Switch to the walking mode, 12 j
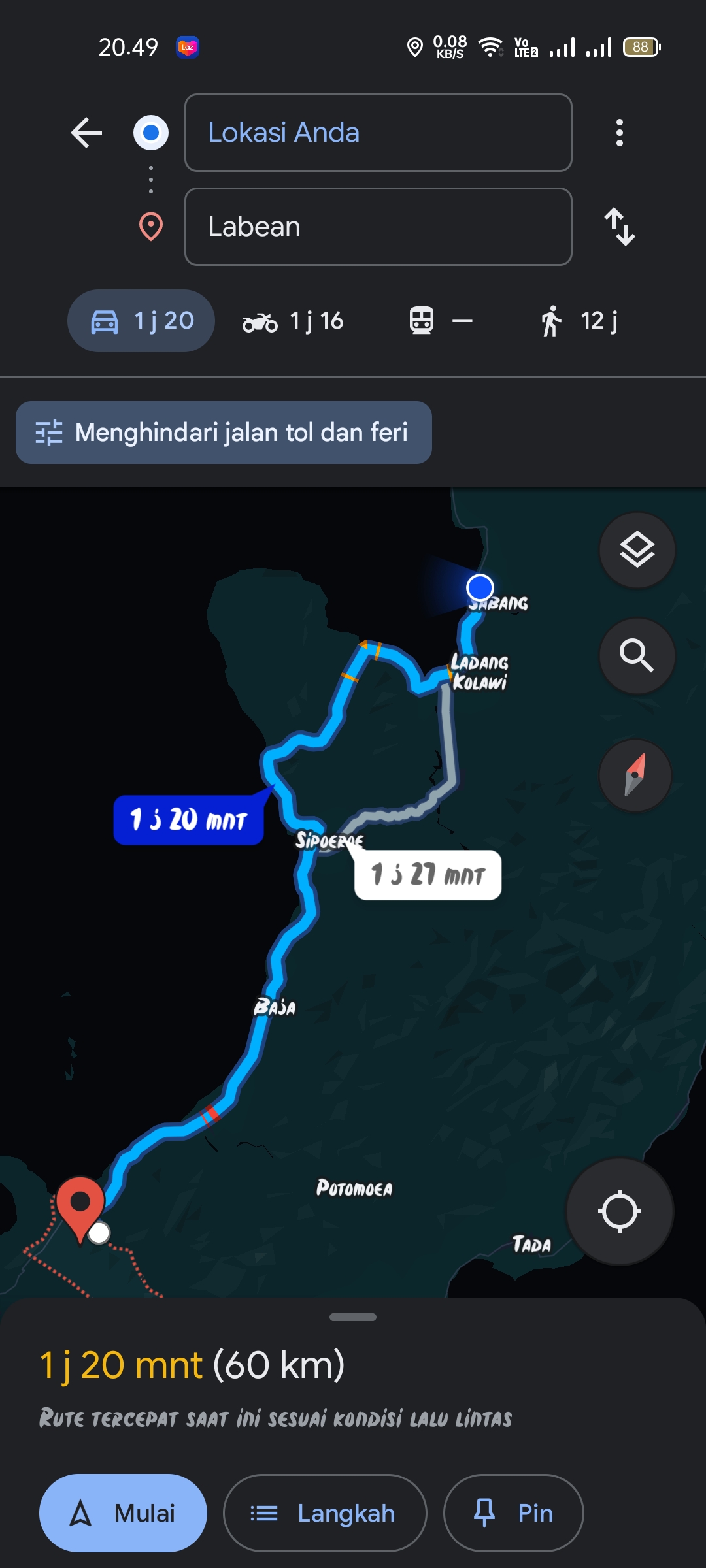 (579, 321)
